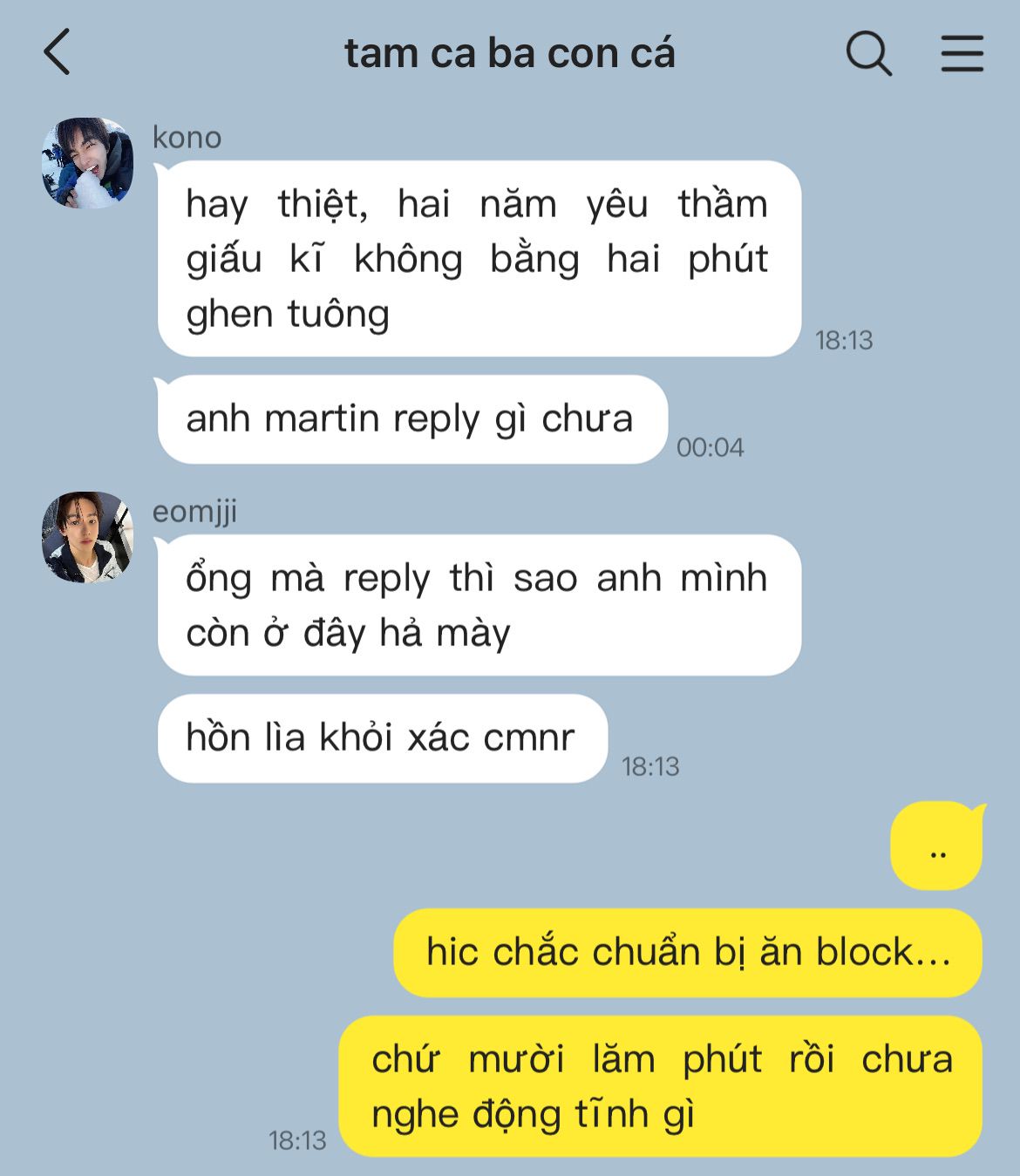Screen dimensions: 1020x1176
Task: Search within this conversation
Action: pos(868,53)
